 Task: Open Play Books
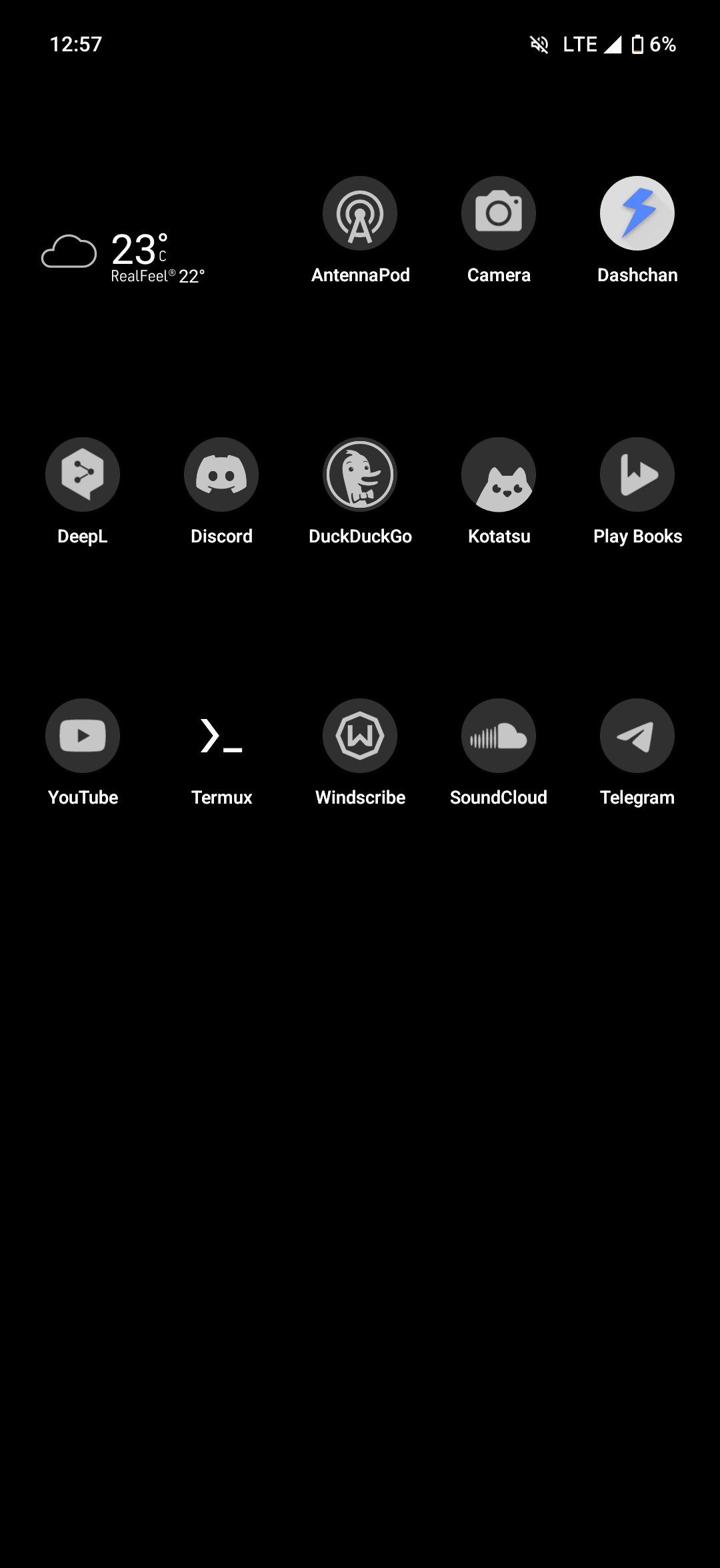click(637, 474)
